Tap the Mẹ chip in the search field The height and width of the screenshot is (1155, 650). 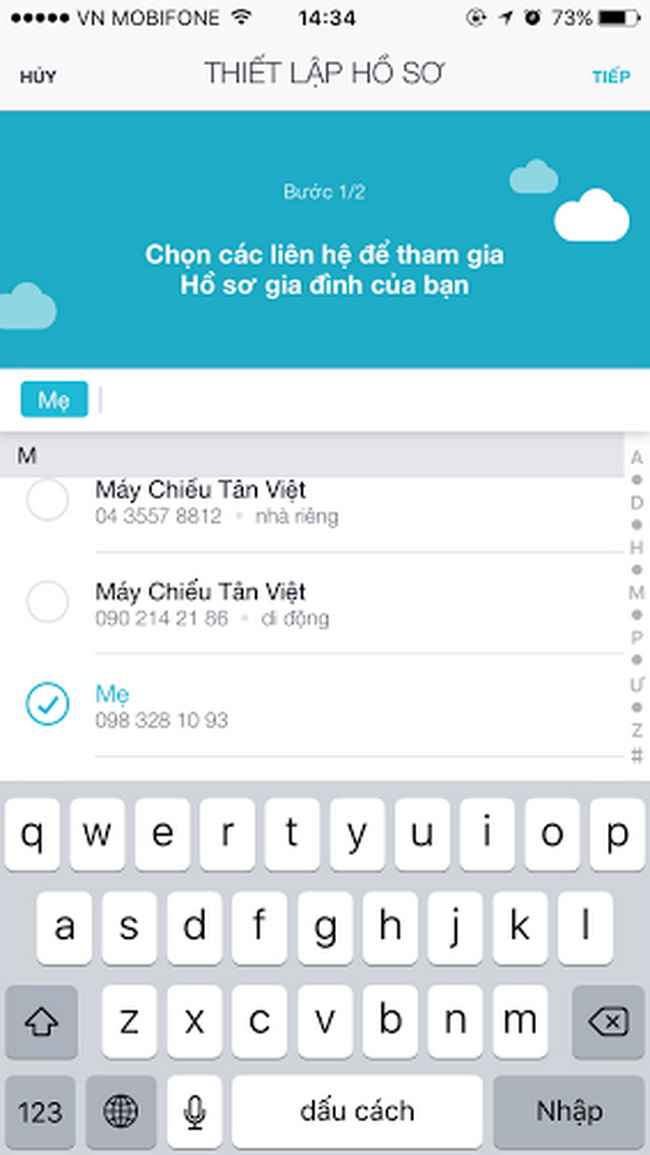coord(54,400)
